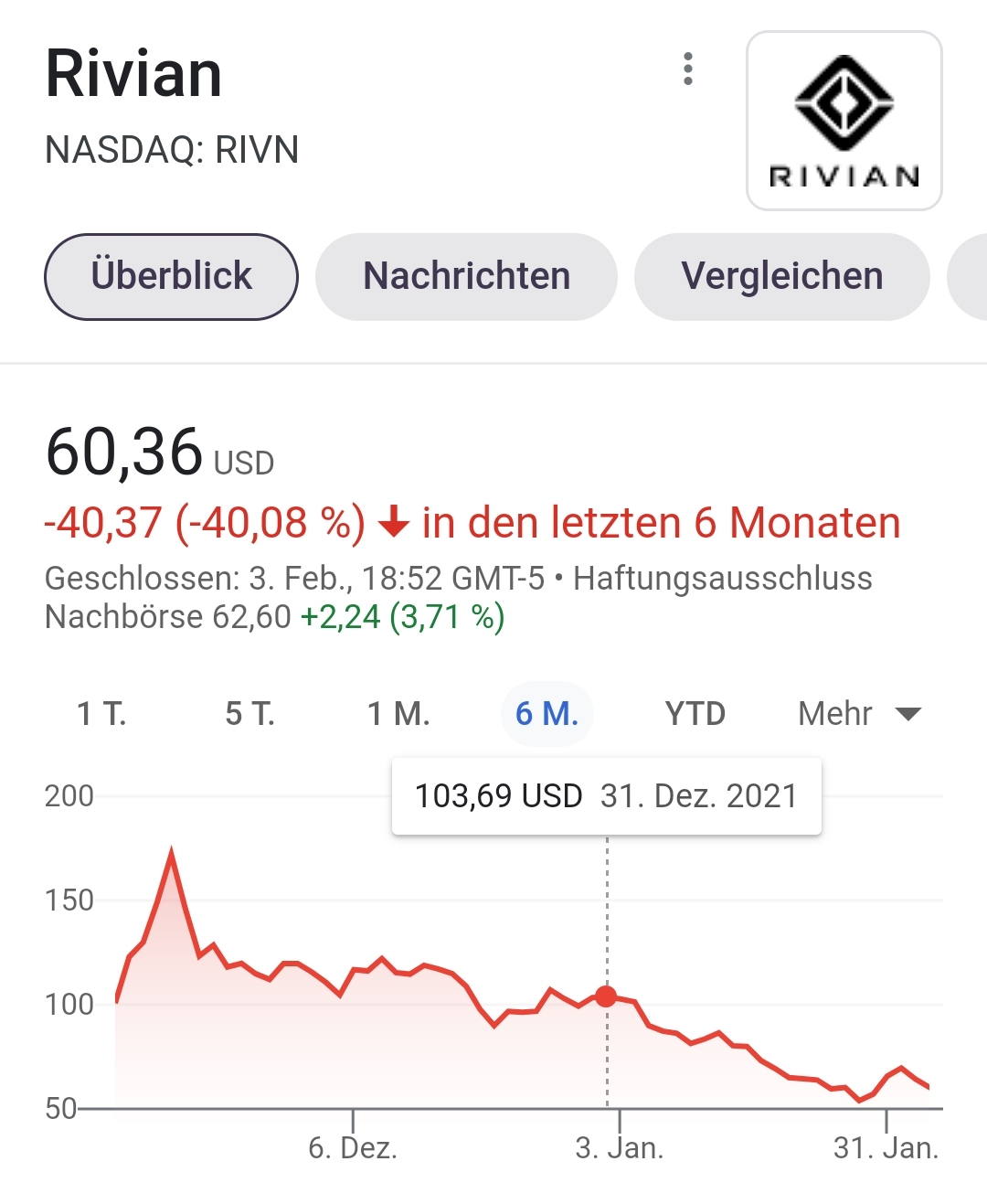Show the 1 T. chart range
Screen dimensions: 987x1204
click(101, 713)
